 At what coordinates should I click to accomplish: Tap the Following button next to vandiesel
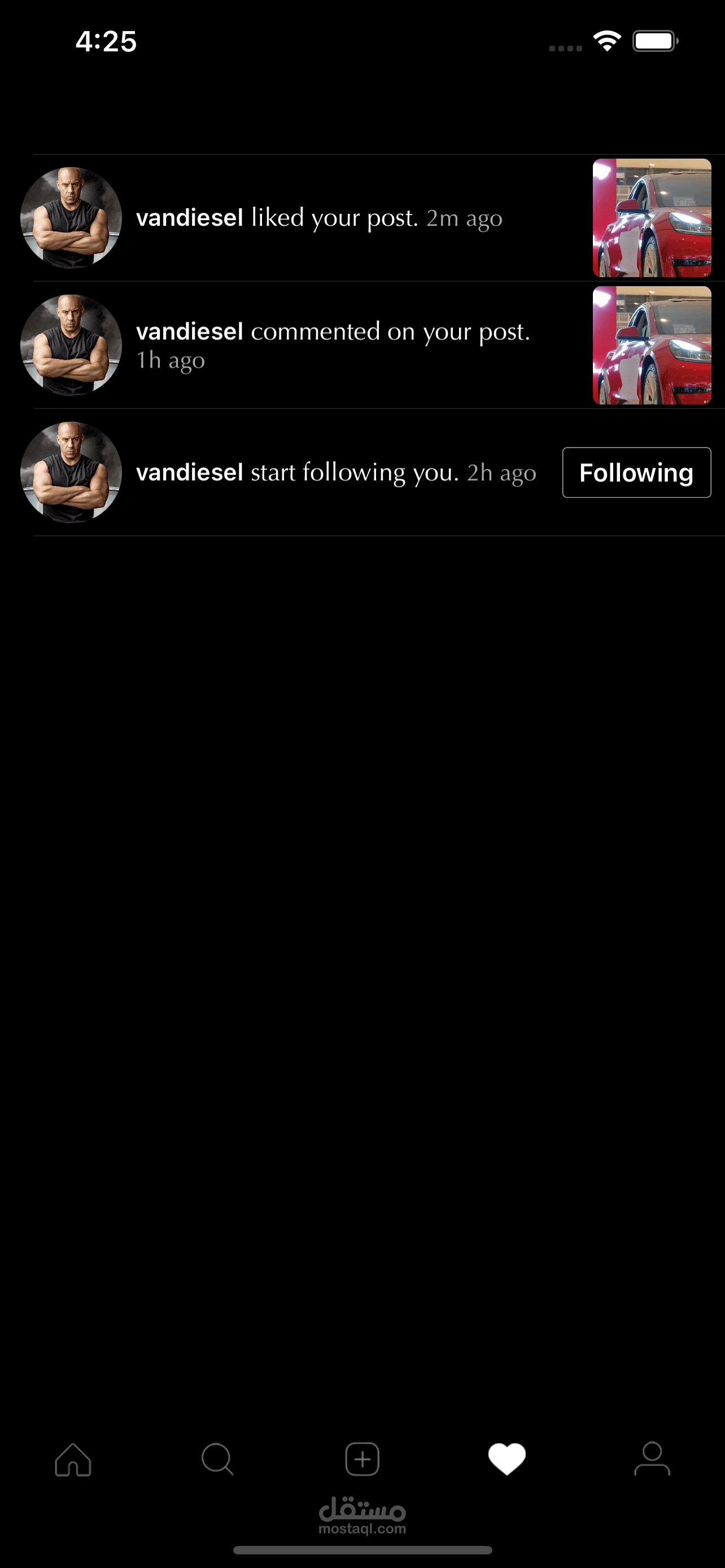coord(636,472)
